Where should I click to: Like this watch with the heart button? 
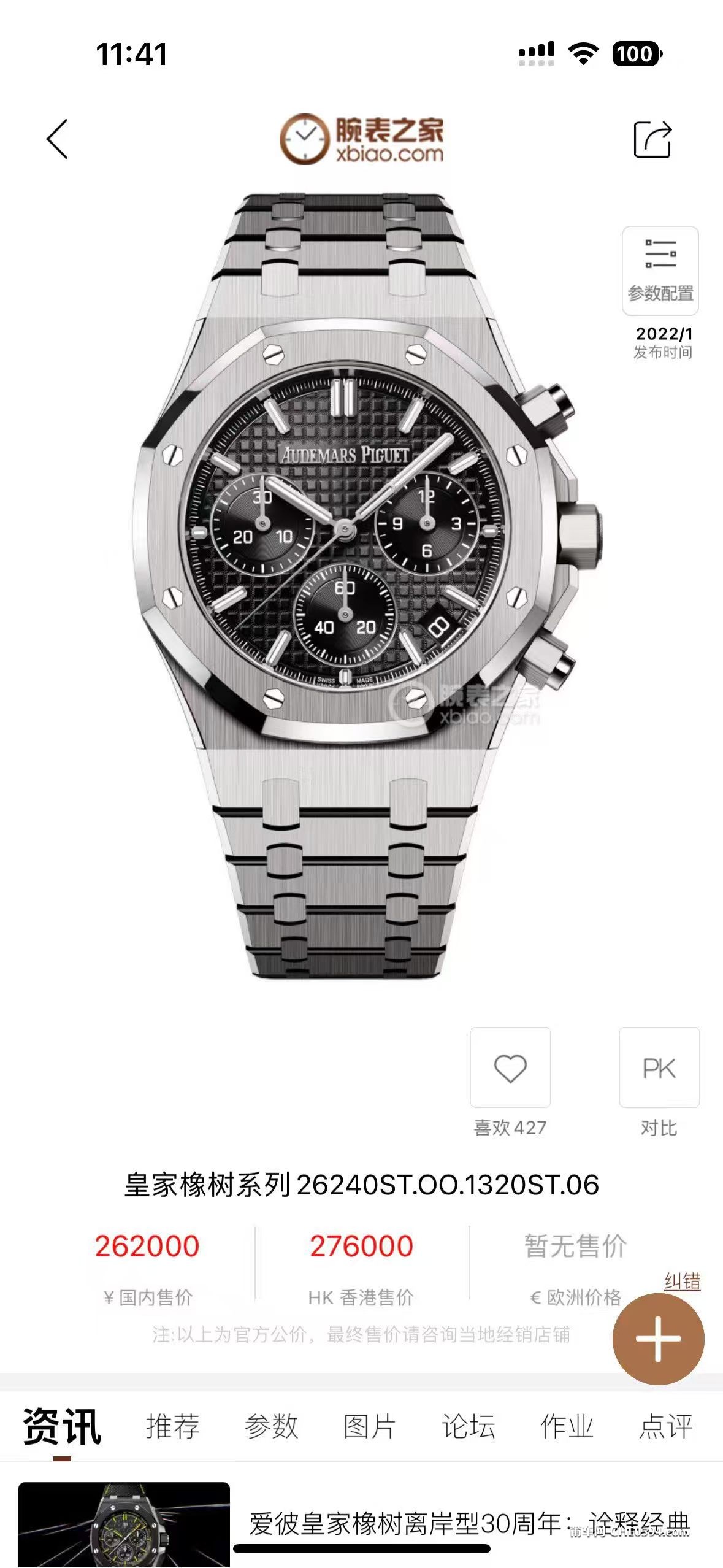(510, 1068)
